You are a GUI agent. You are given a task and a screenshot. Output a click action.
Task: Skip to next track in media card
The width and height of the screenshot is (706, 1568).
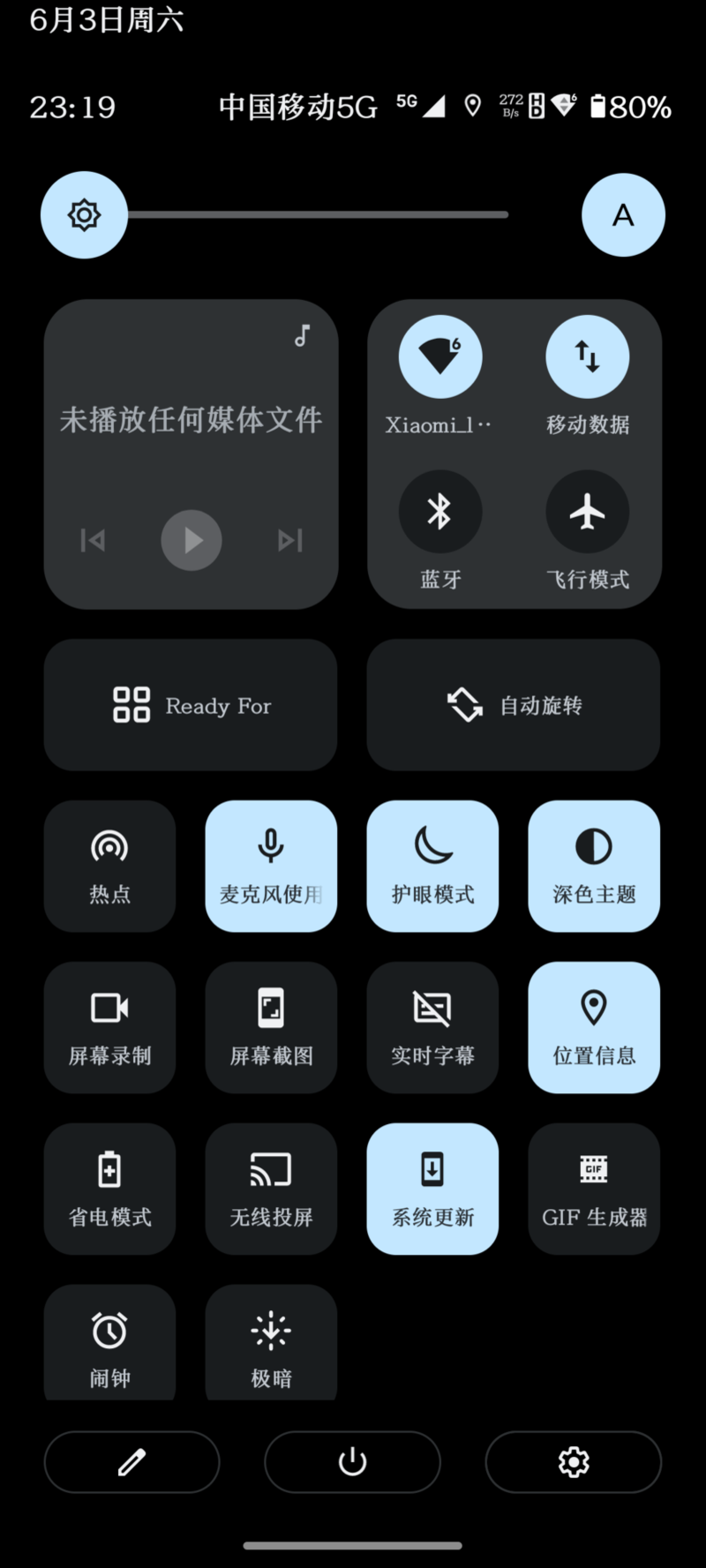[290, 540]
